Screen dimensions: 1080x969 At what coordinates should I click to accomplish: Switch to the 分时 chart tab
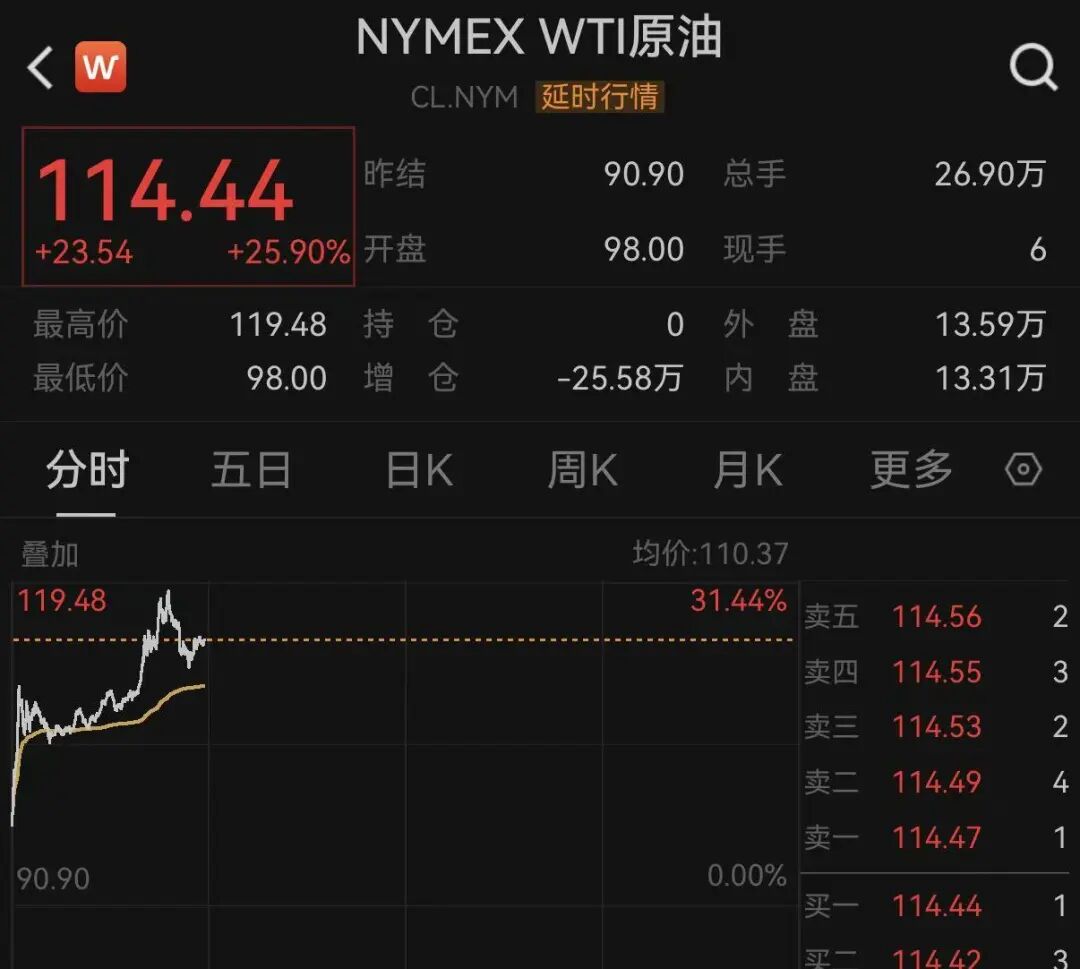pos(87,470)
